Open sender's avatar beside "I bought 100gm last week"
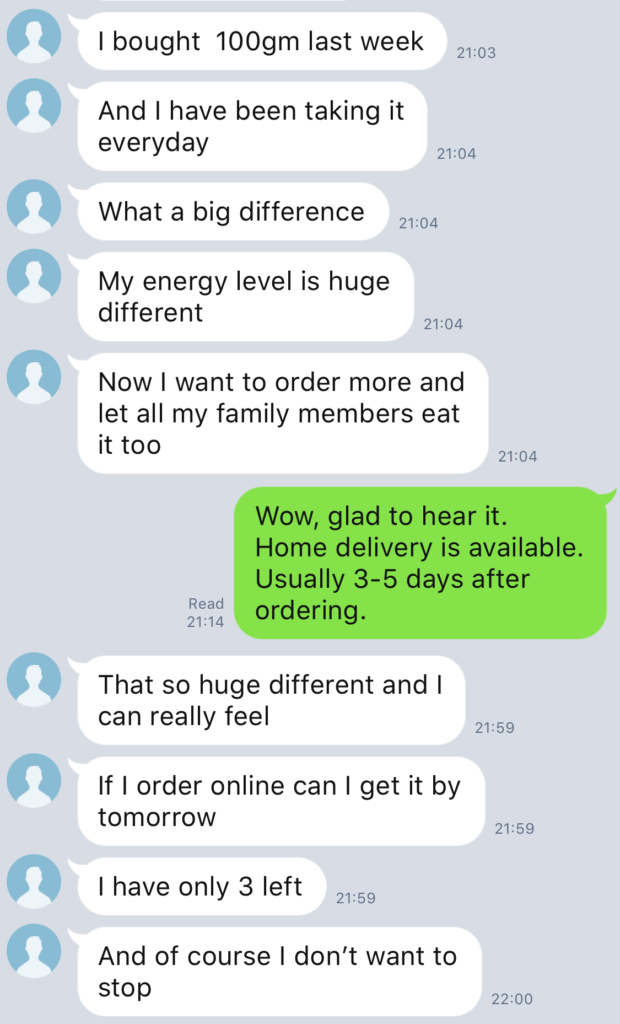This screenshot has width=620, height=1024. [34, 36]
